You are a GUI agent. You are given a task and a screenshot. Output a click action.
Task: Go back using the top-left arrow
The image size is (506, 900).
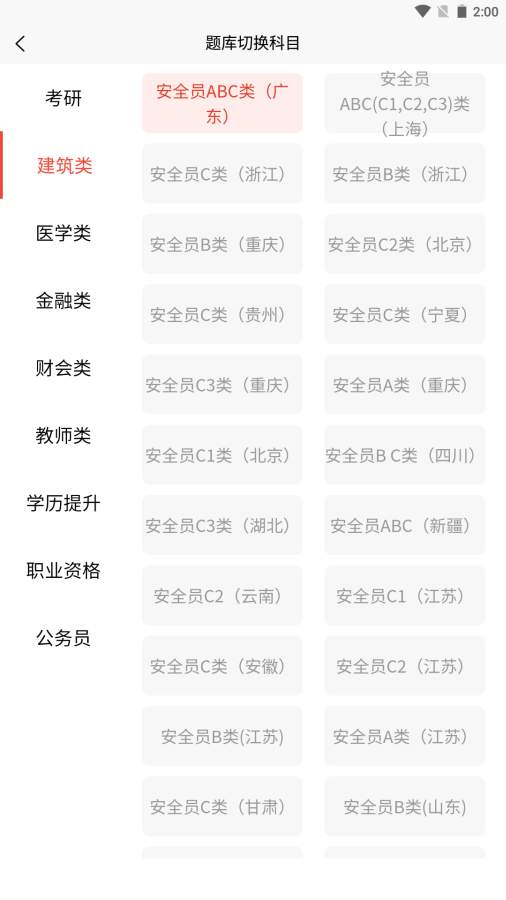point(21,44)
